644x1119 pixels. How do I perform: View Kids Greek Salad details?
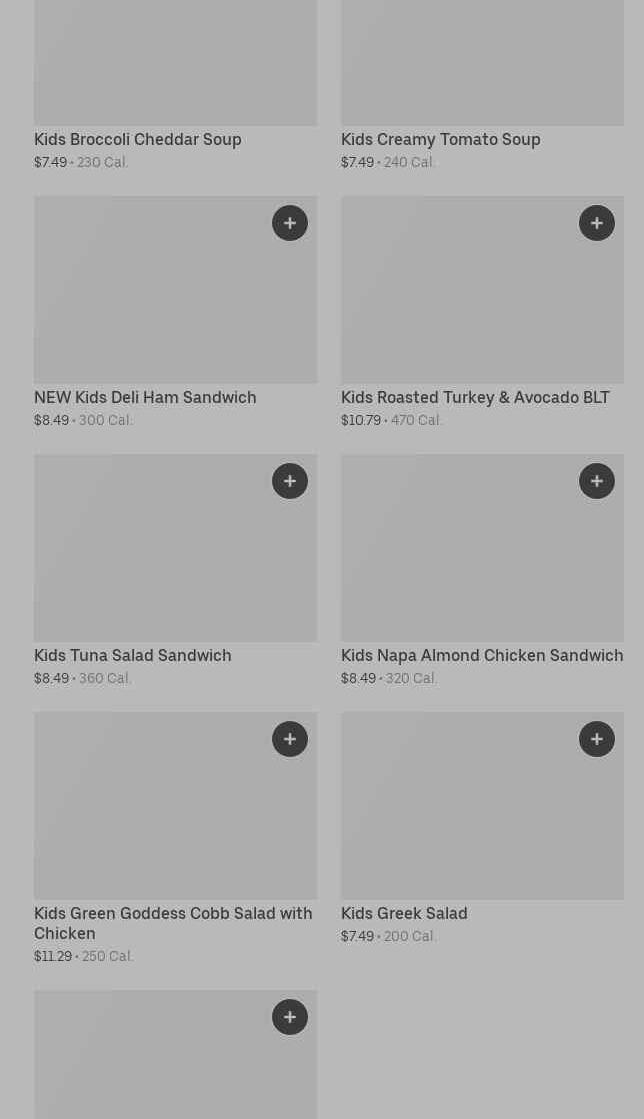[404, 914]
